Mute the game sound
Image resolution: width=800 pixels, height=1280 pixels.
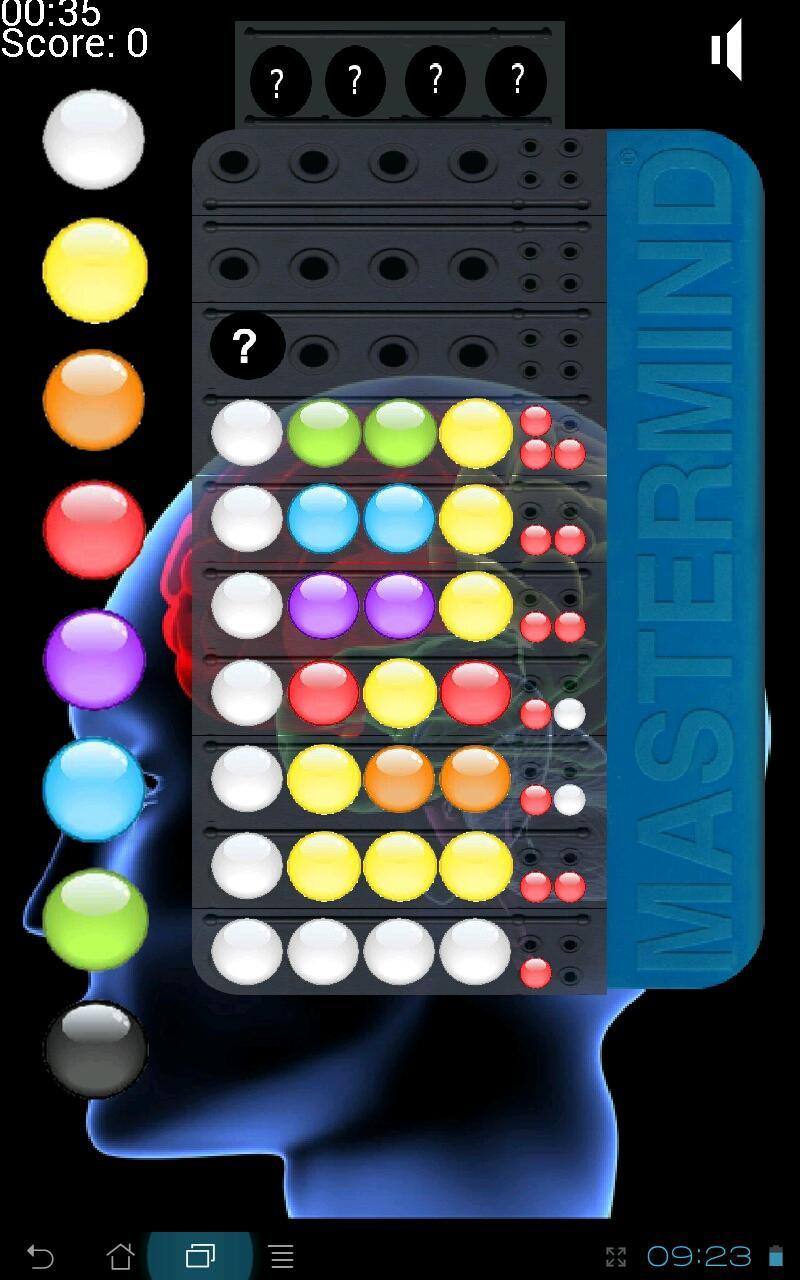[729, 50]
